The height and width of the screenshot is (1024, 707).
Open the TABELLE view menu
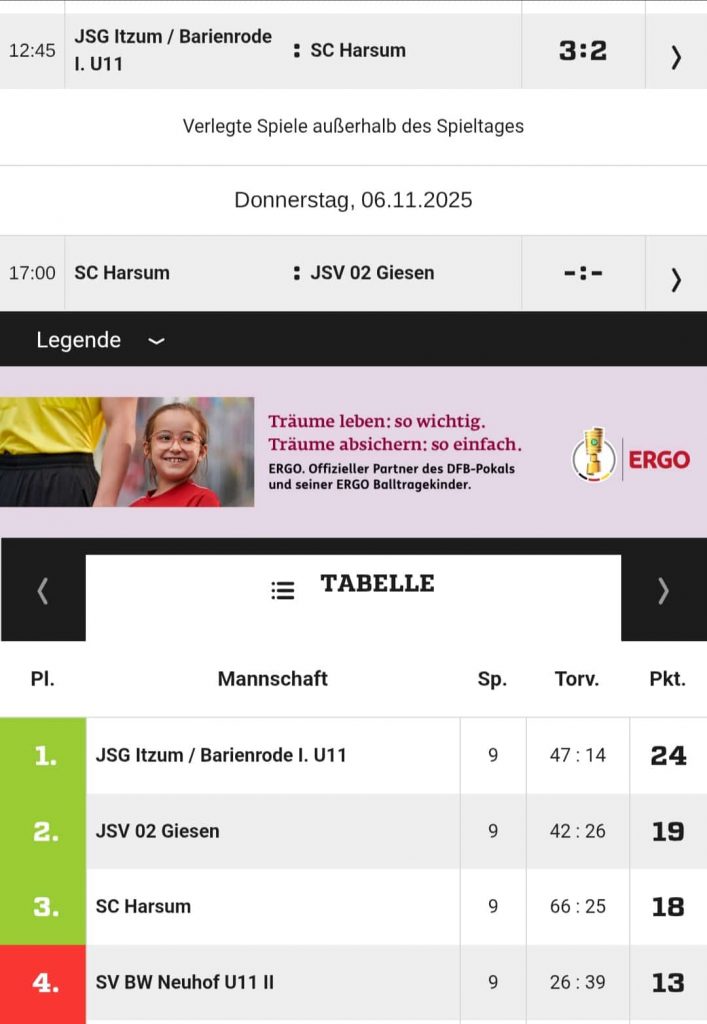click(283, 590)
